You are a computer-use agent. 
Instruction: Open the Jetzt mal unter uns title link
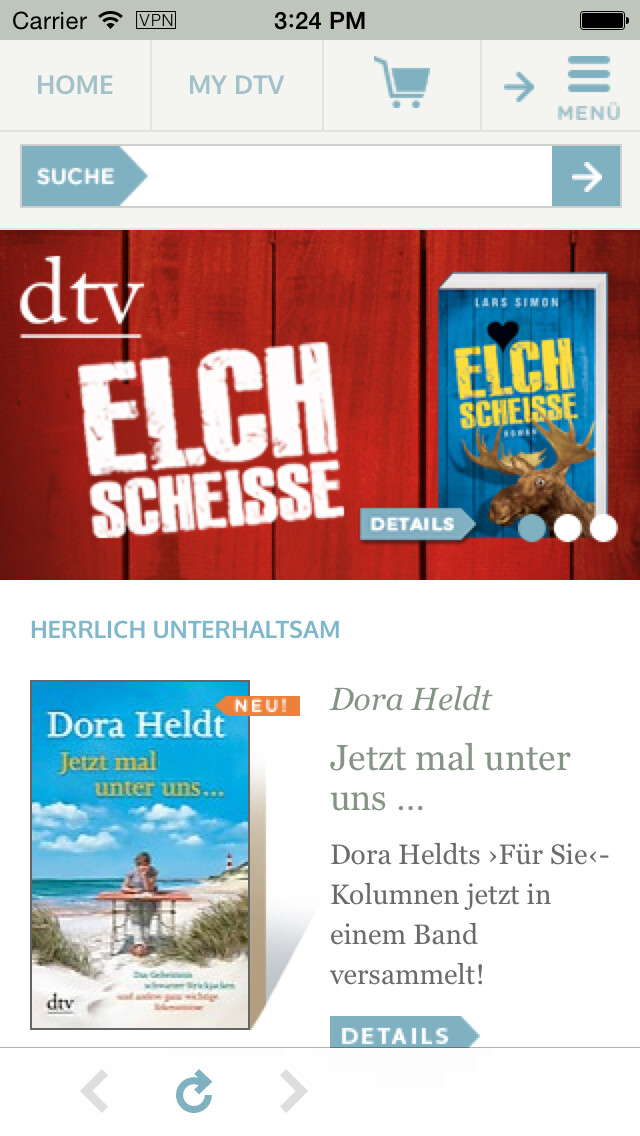450,777
